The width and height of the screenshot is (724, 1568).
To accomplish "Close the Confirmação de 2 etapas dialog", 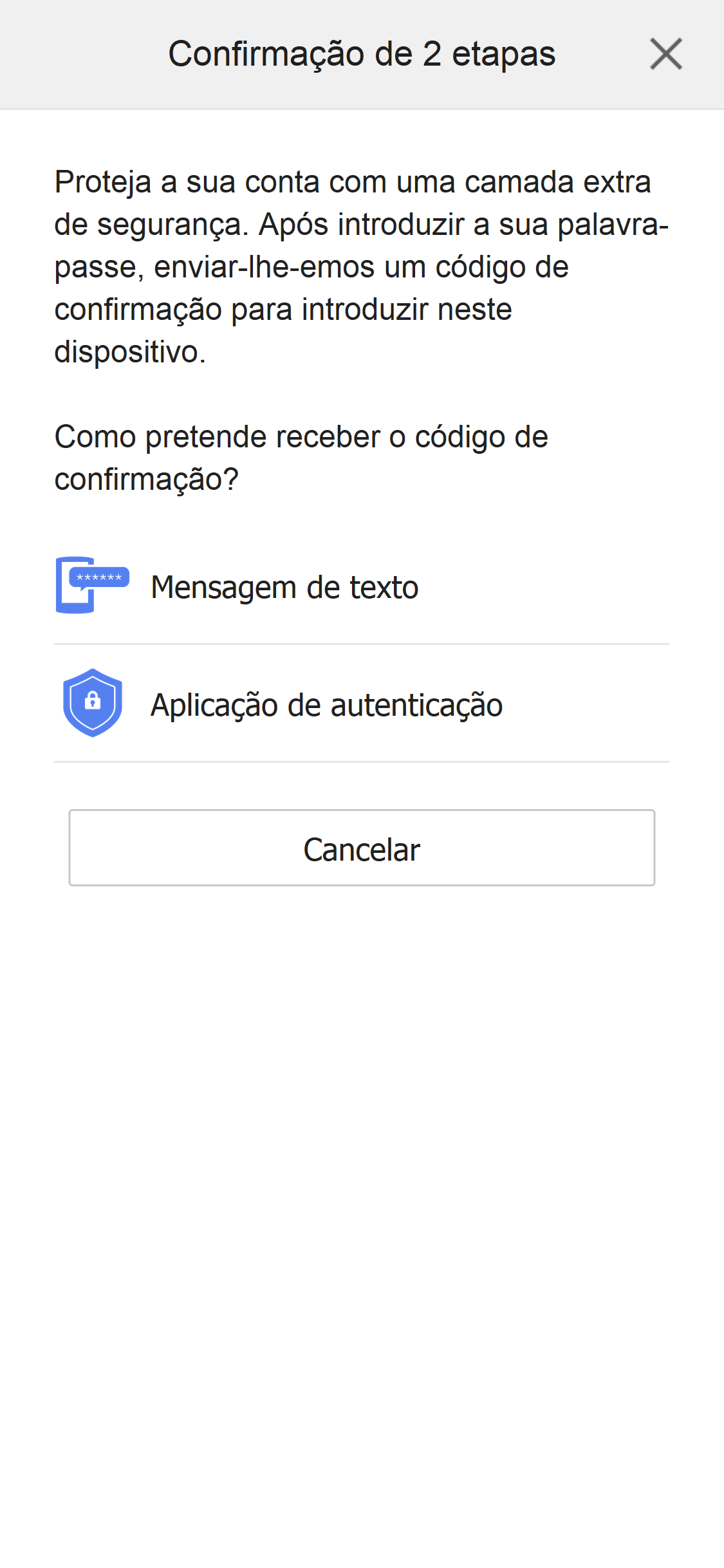I will click(x=667, y=54).
